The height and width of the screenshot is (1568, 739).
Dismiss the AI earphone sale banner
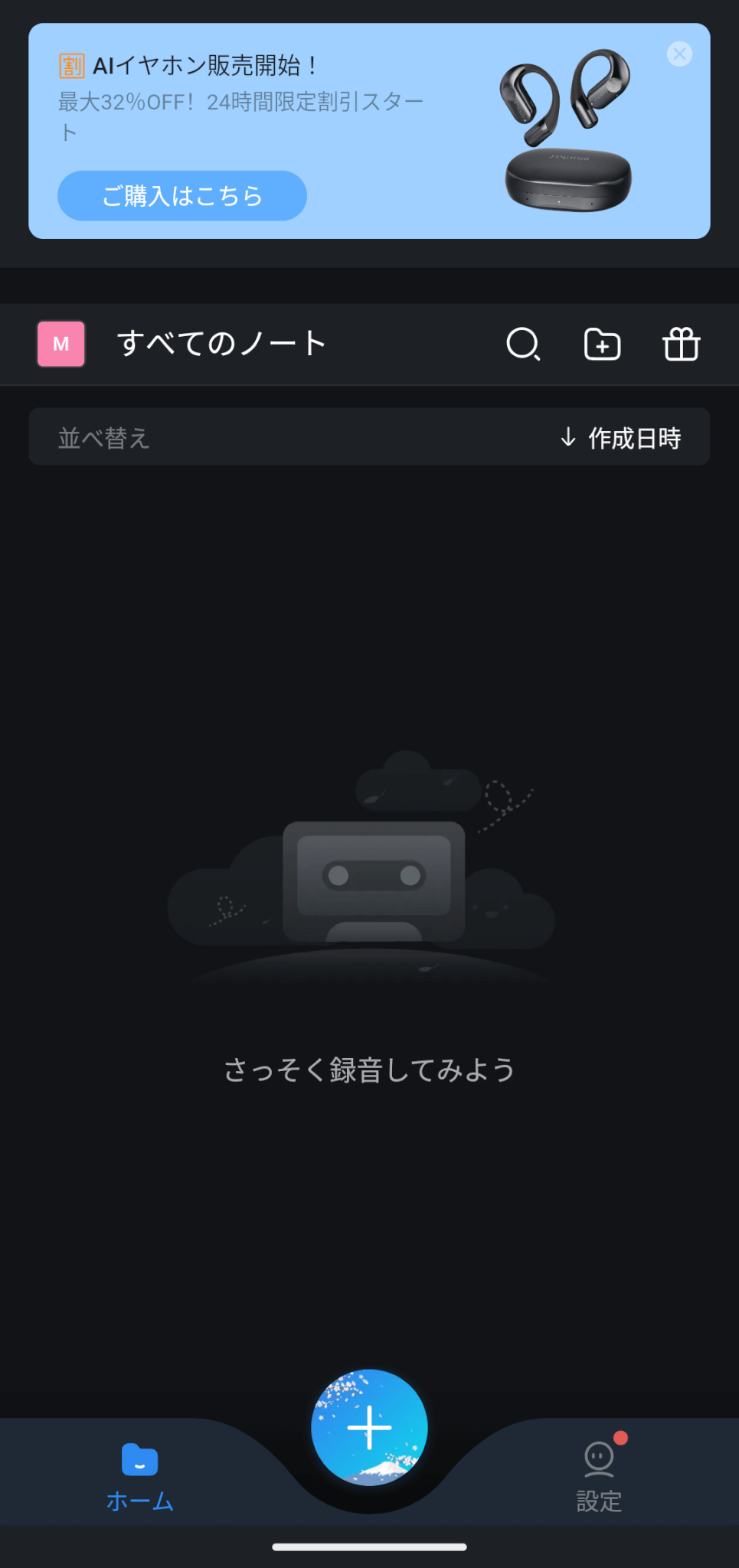click(679, 54)
